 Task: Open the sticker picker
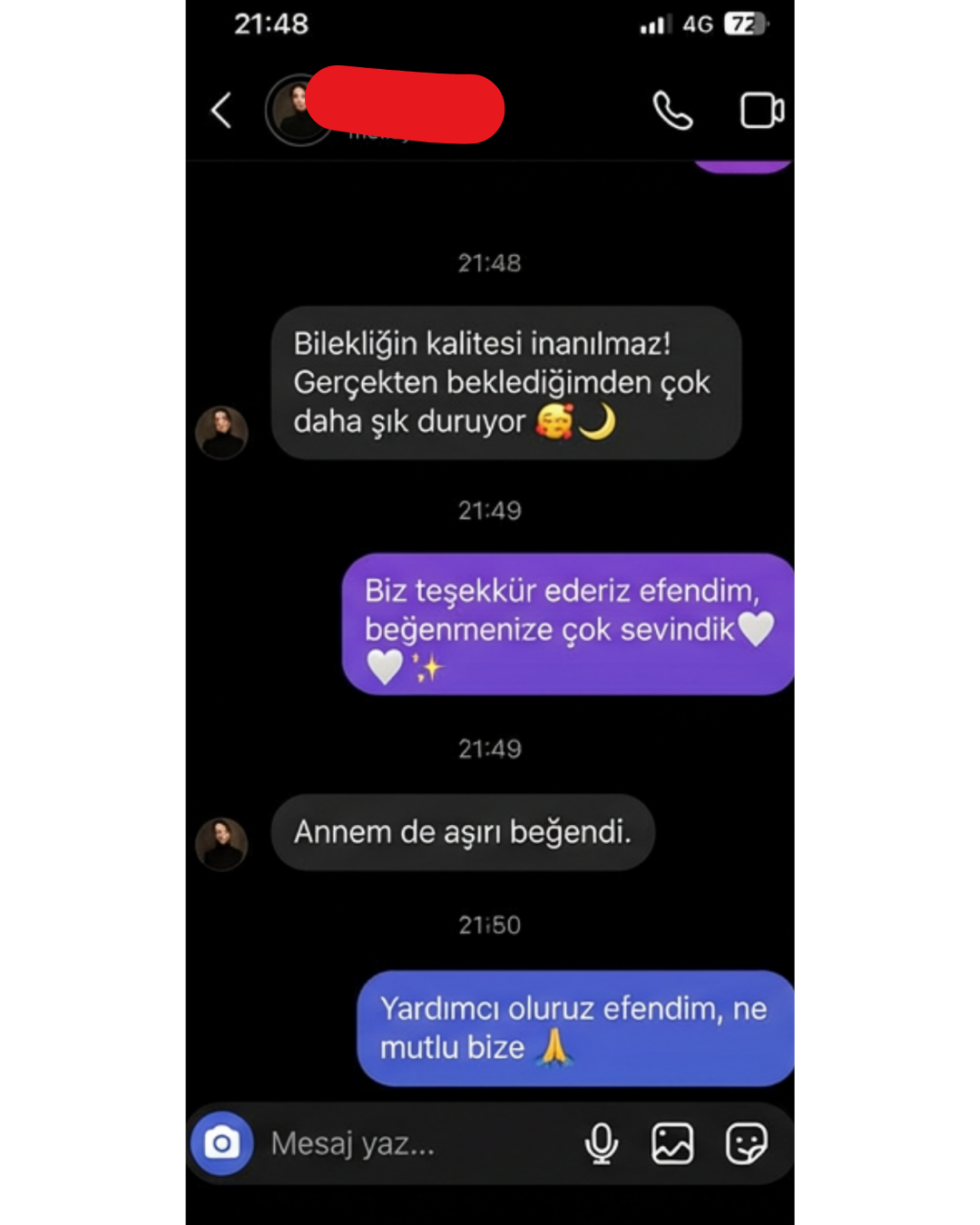click(x=747, y=1143)
